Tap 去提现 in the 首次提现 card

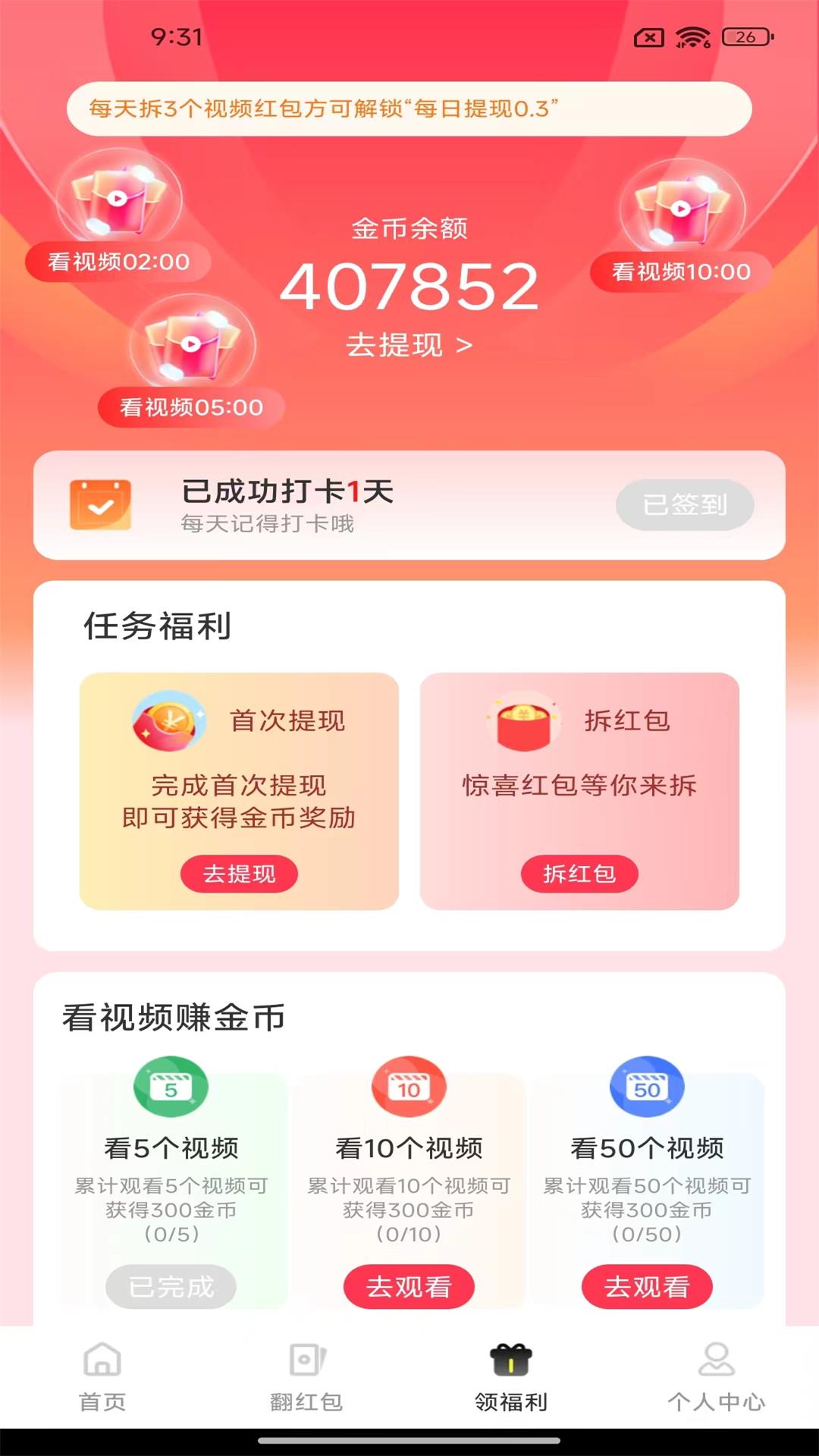pos(239,874)
